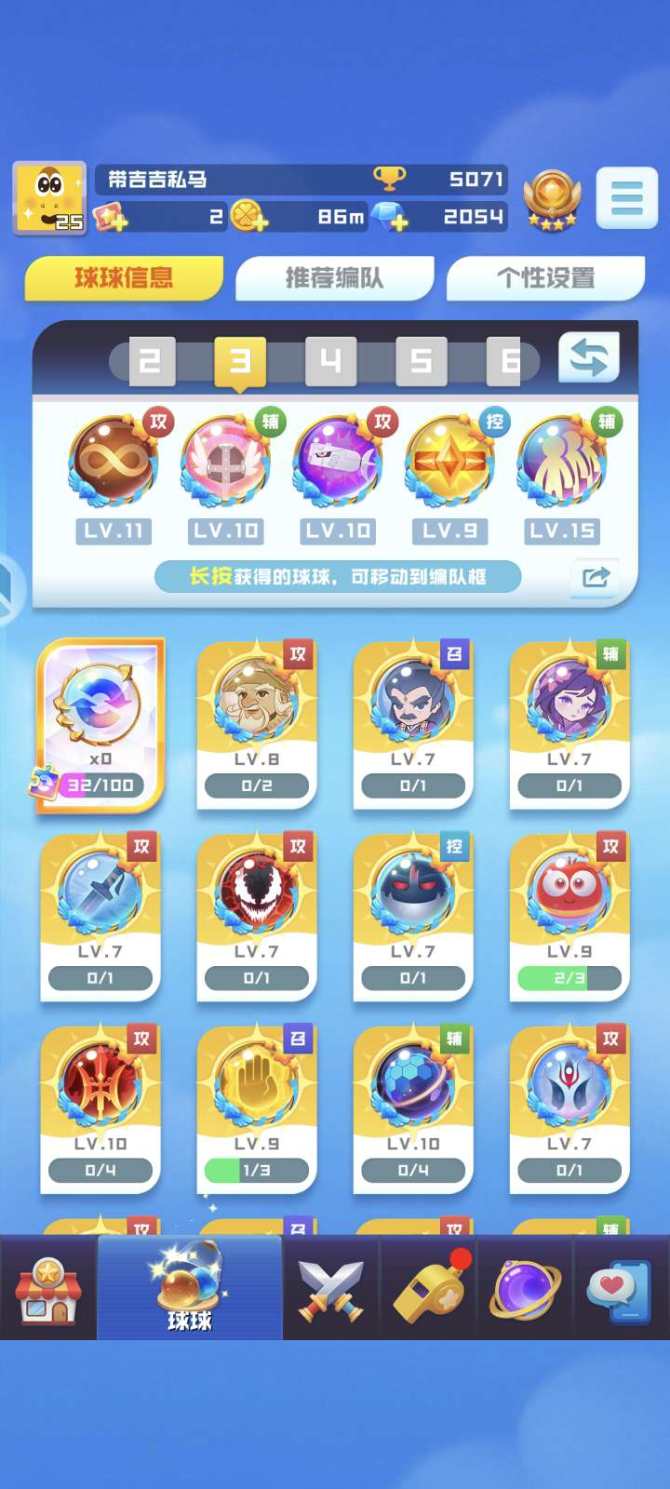Screen dimensions: 670x1489
Task: Switch to the 个性设置 tab
Action: click(545, 278)
